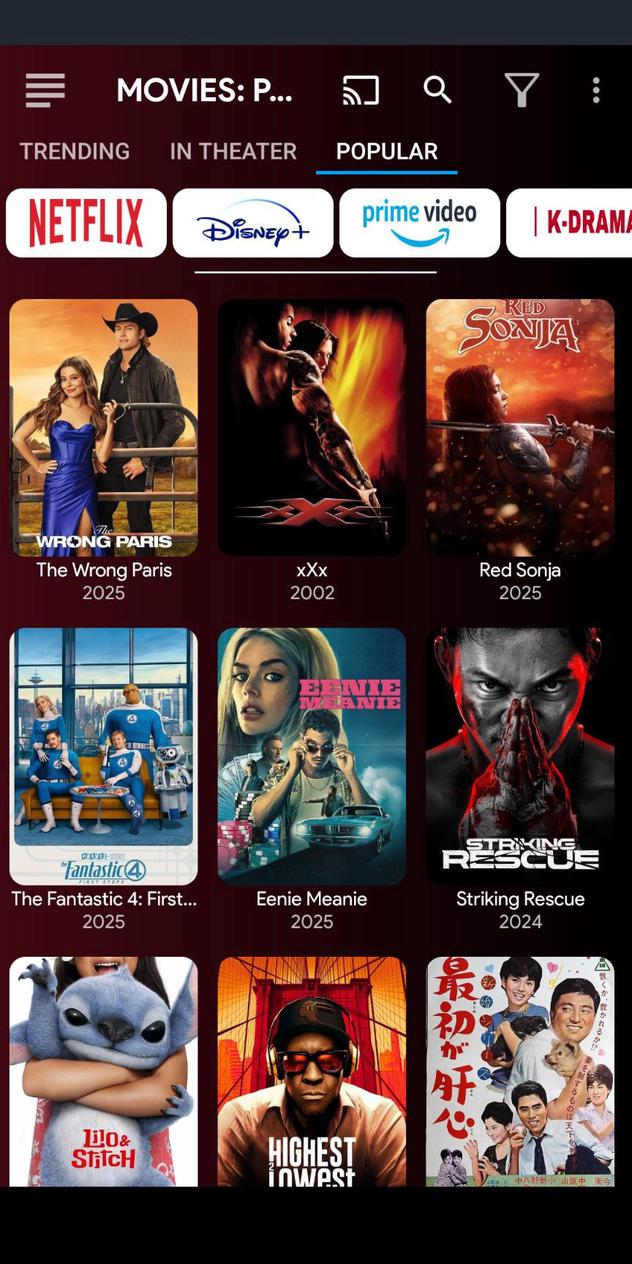Open The Fantastic 4: First Steps

104,756
